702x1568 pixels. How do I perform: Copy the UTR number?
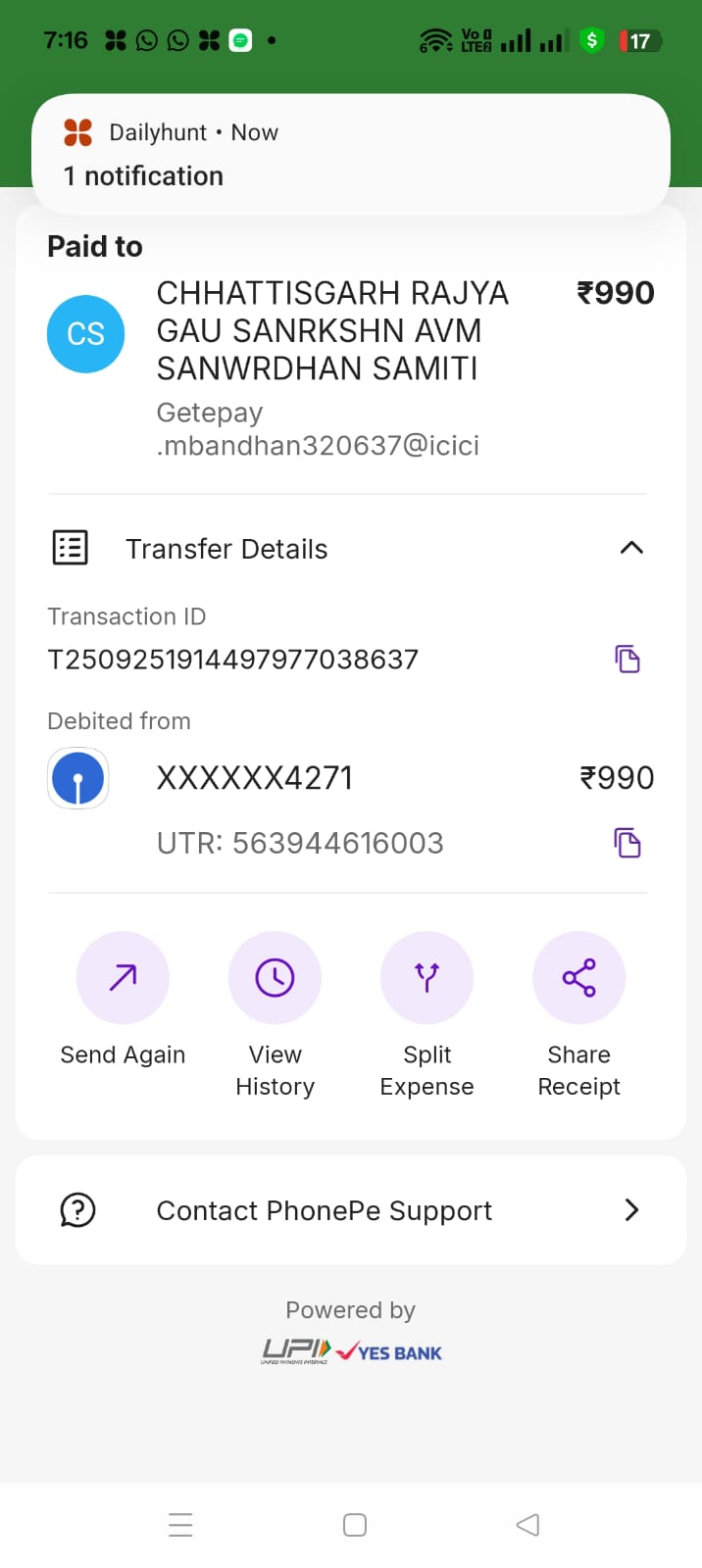pyautogui.click(x=627, y=843)
